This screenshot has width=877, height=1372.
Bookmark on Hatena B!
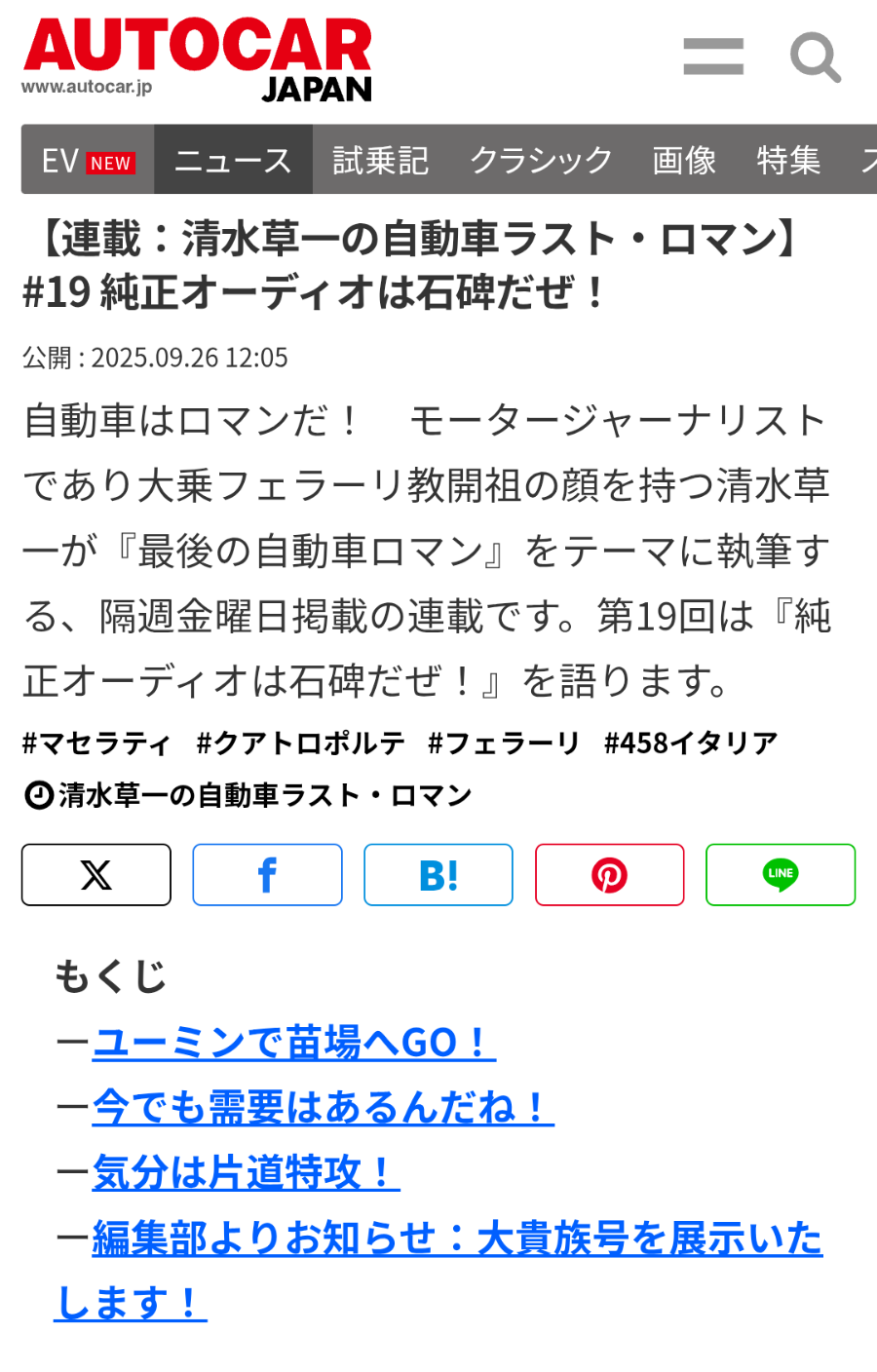[438, 875]
